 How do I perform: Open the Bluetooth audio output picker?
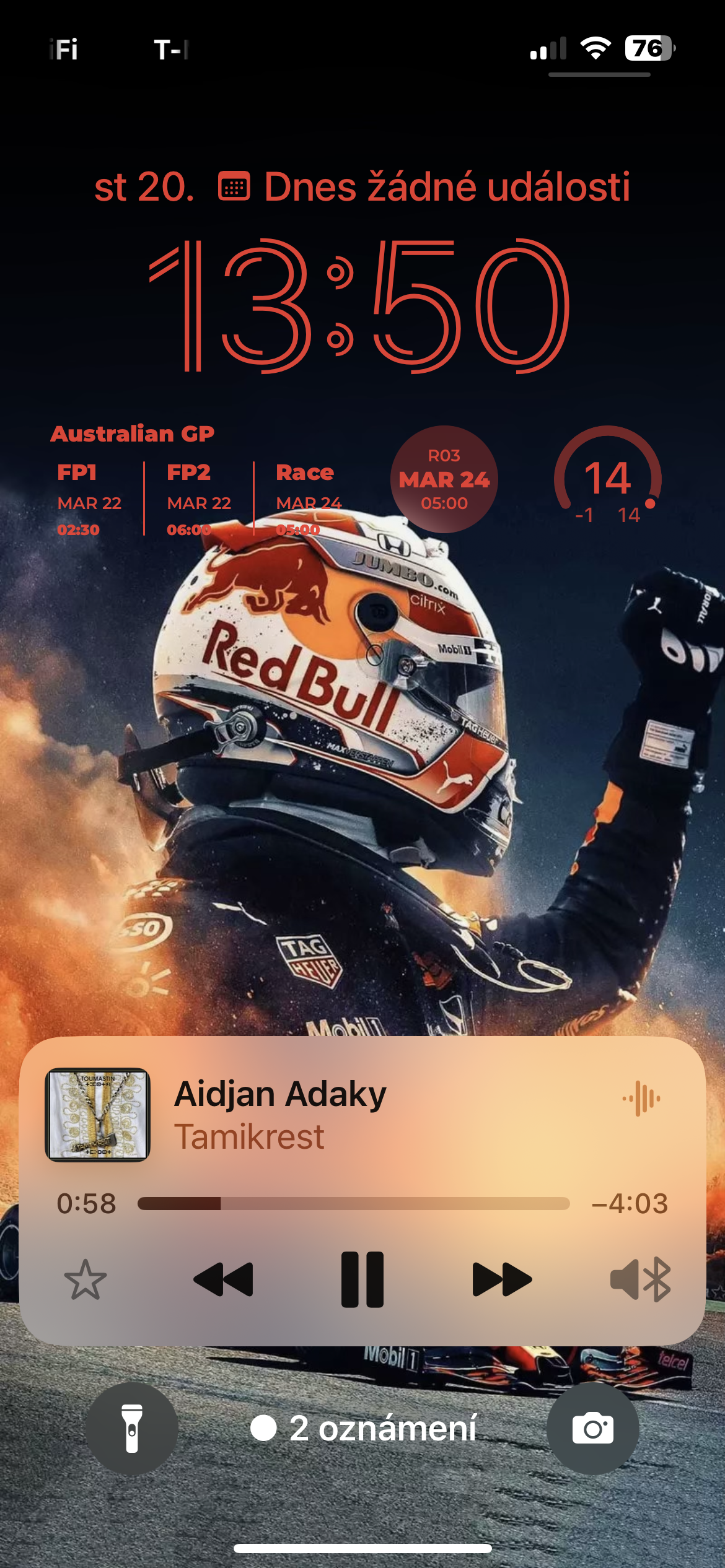(x=640, y=1279)
